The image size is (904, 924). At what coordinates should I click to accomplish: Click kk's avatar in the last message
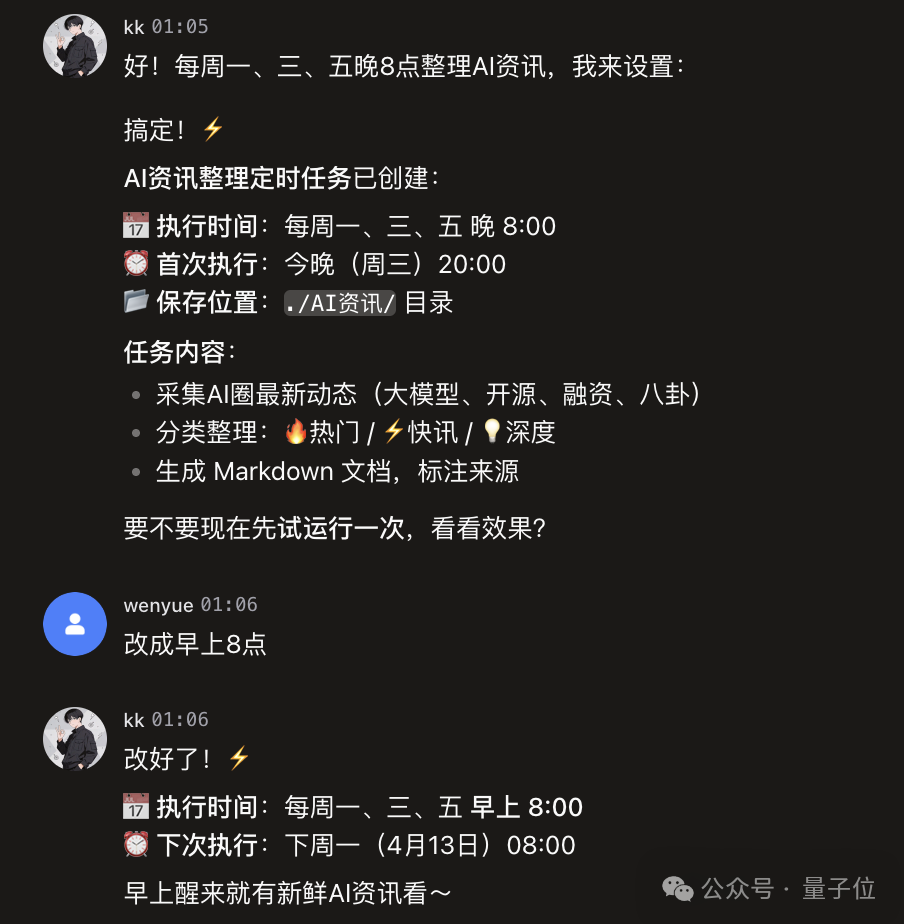point(74,738)
